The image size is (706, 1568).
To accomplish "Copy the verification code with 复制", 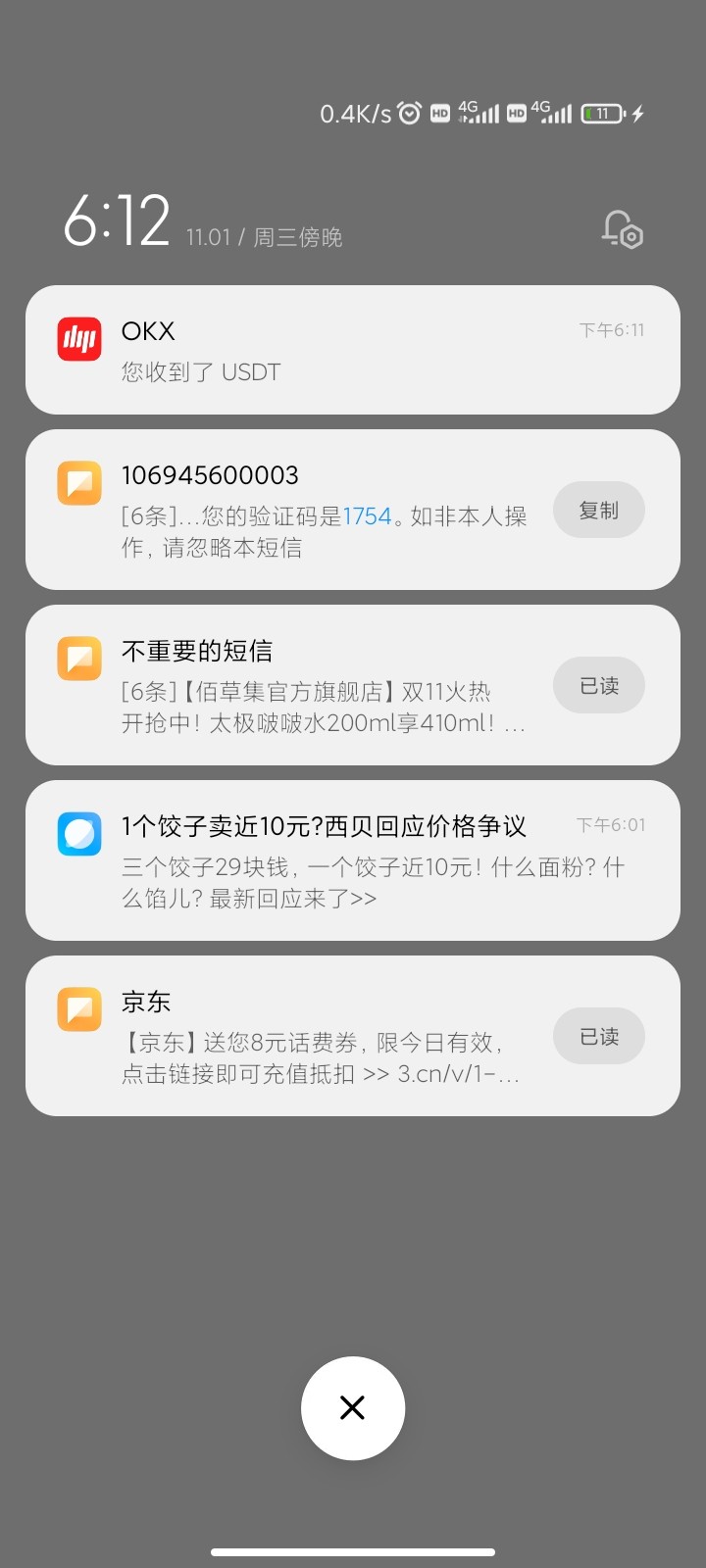I will tap(598, 510).
